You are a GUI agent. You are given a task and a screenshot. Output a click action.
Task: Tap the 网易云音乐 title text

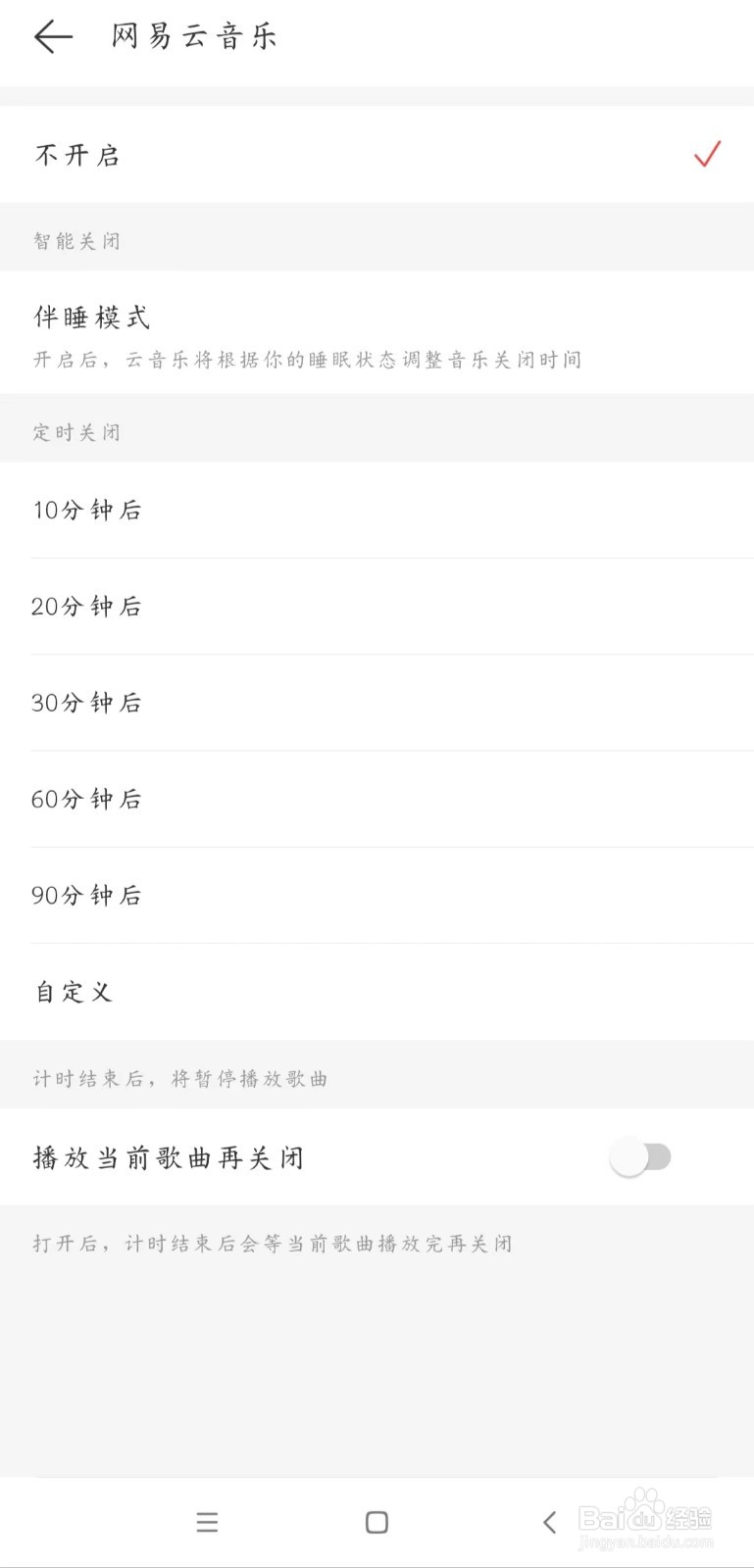(192, 35)
